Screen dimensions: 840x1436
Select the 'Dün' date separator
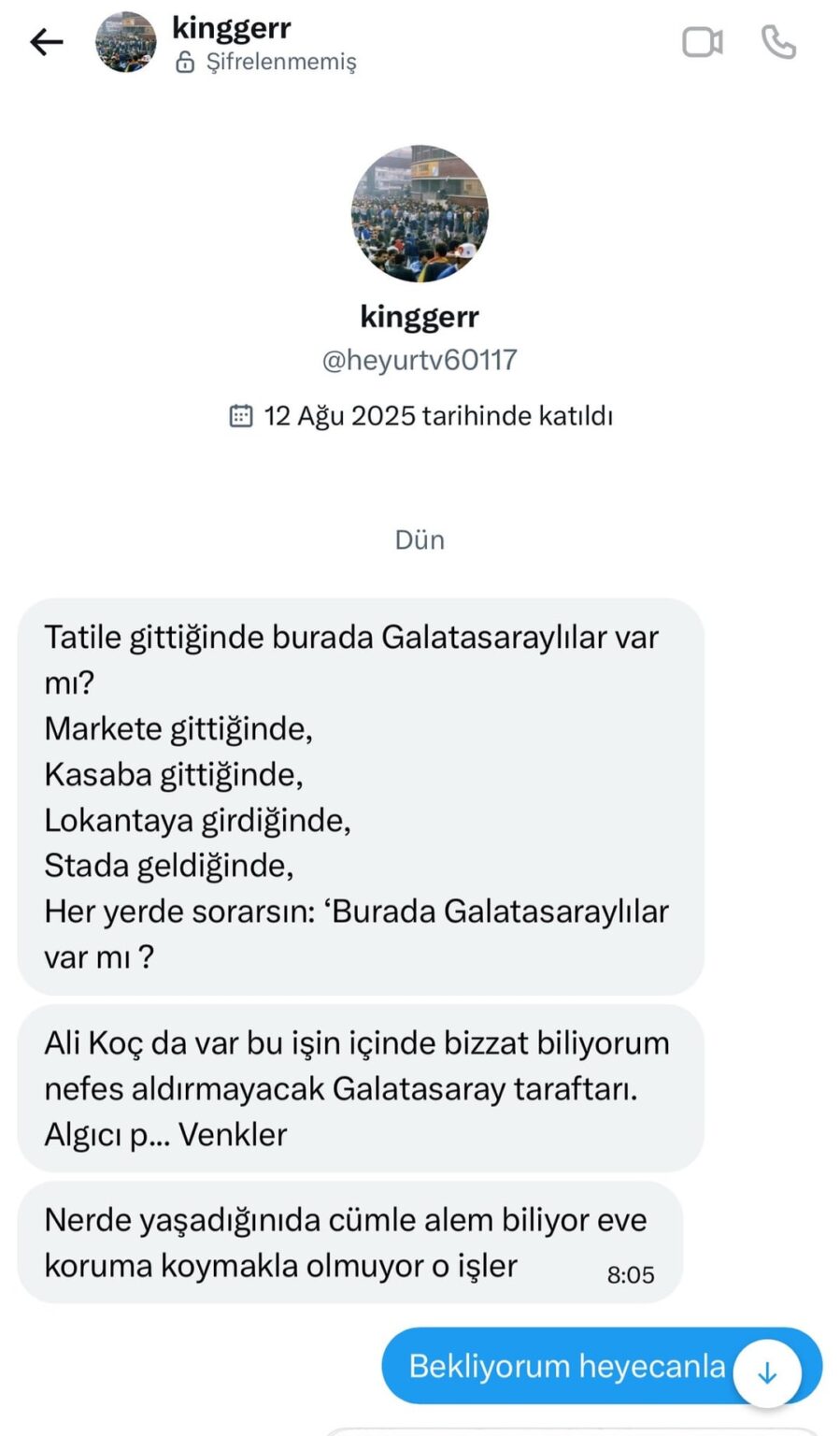coord(419,538)
